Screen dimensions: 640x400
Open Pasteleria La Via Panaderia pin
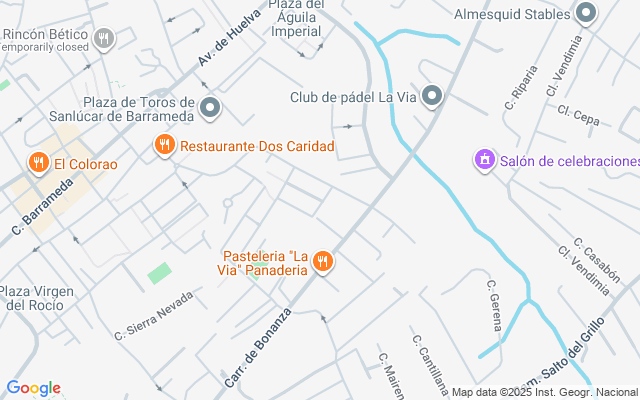click(x=323, y=262)
